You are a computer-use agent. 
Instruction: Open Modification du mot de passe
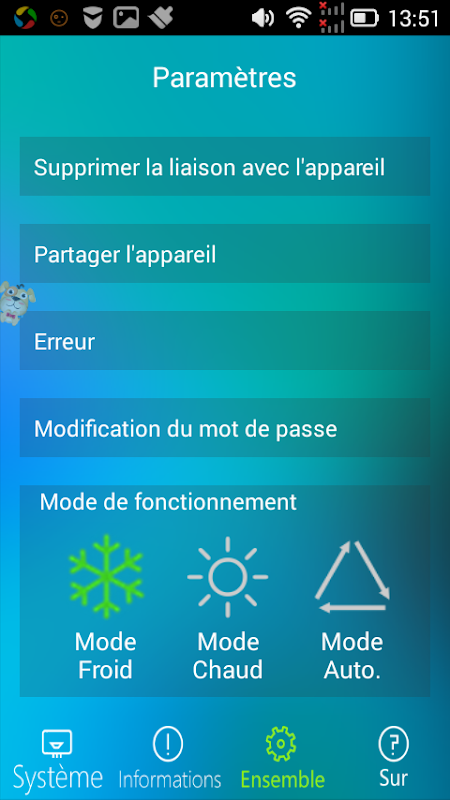click(224, 428)
